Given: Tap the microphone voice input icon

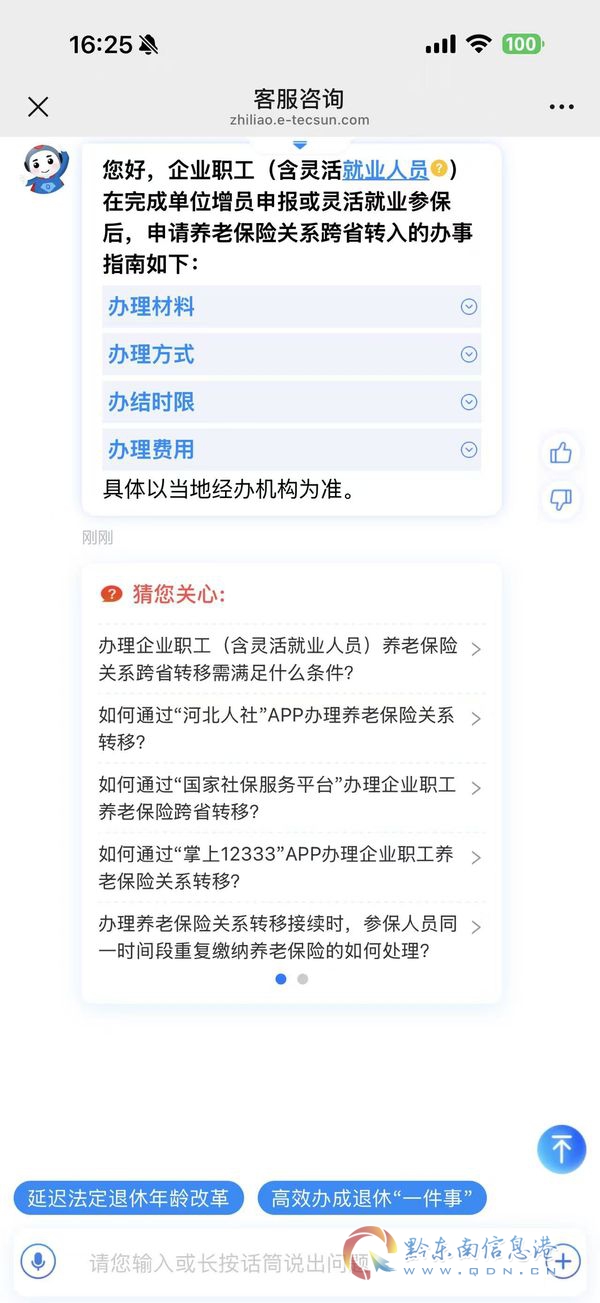Looking at the screenshot, I should pos(38,1261).
